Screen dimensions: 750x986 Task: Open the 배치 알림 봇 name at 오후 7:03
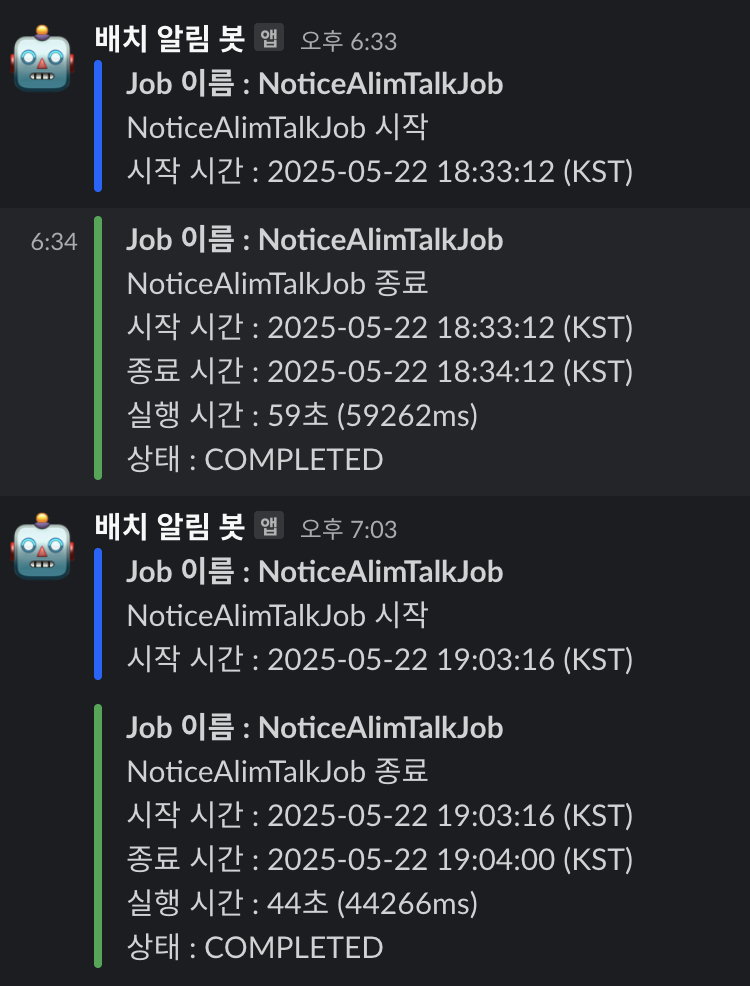pyautogui.click(x=169, y=527)
